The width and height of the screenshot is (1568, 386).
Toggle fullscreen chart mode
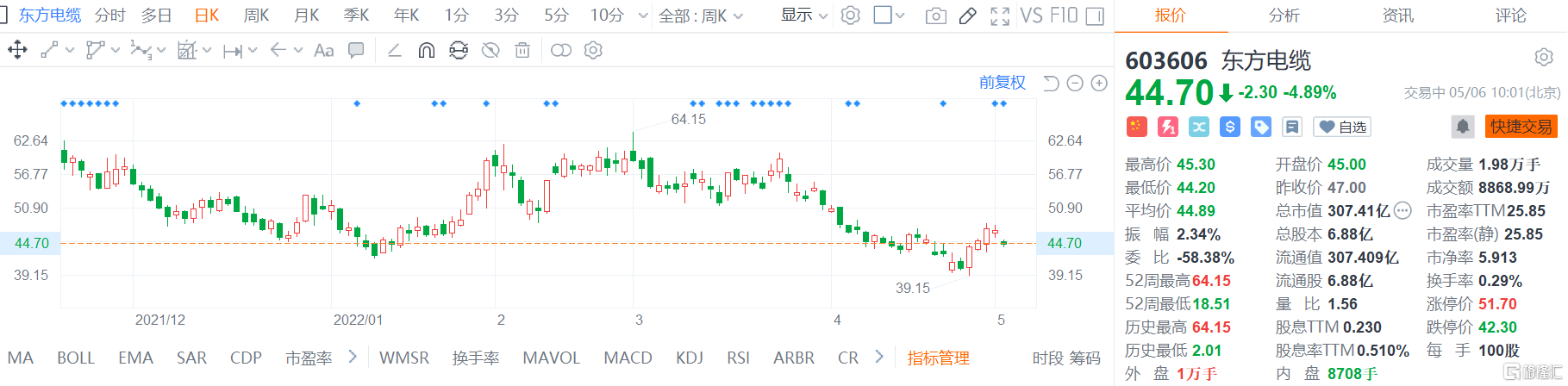pos(999,16)
